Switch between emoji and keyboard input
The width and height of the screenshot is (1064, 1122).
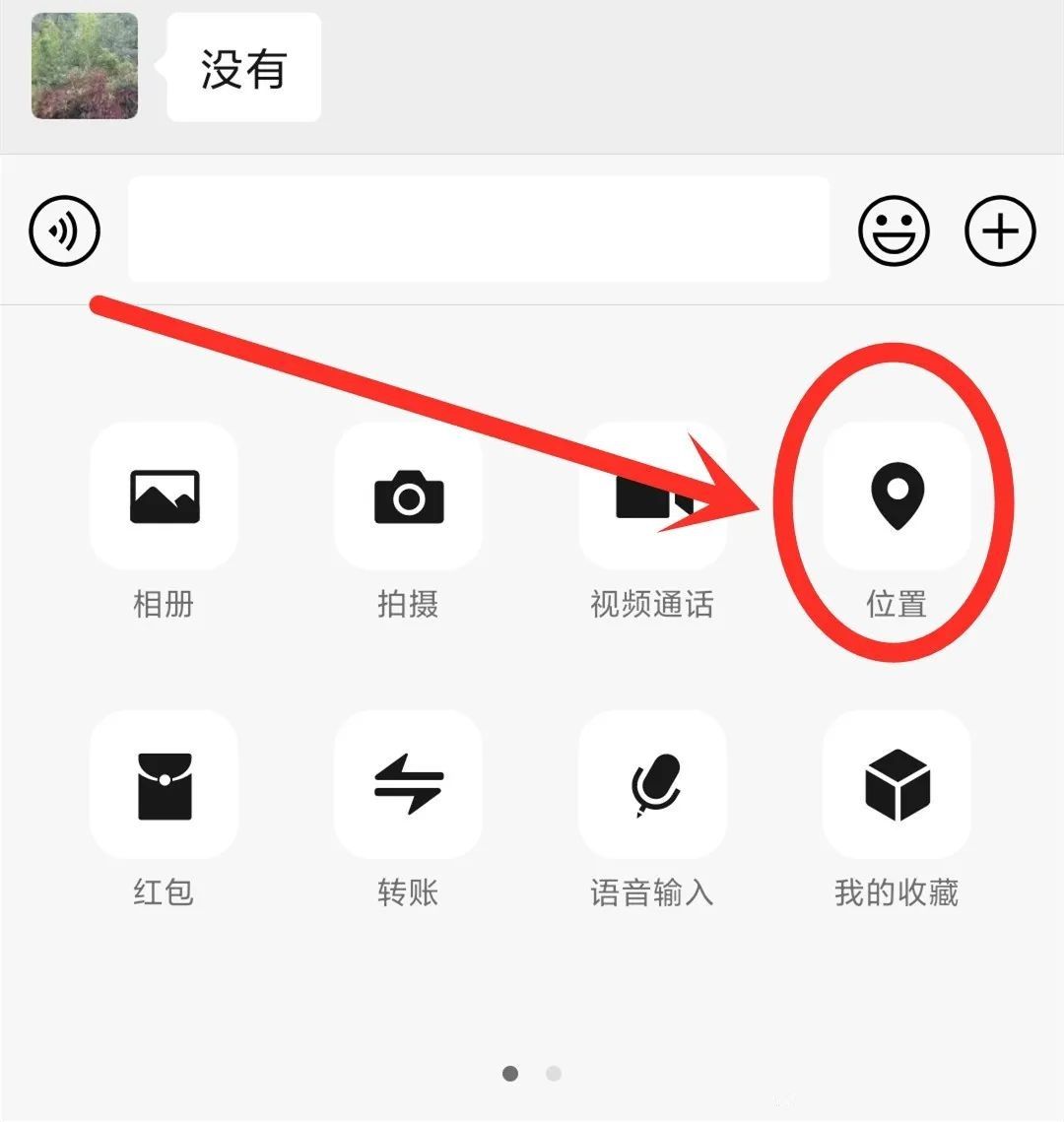coord(894,231)
